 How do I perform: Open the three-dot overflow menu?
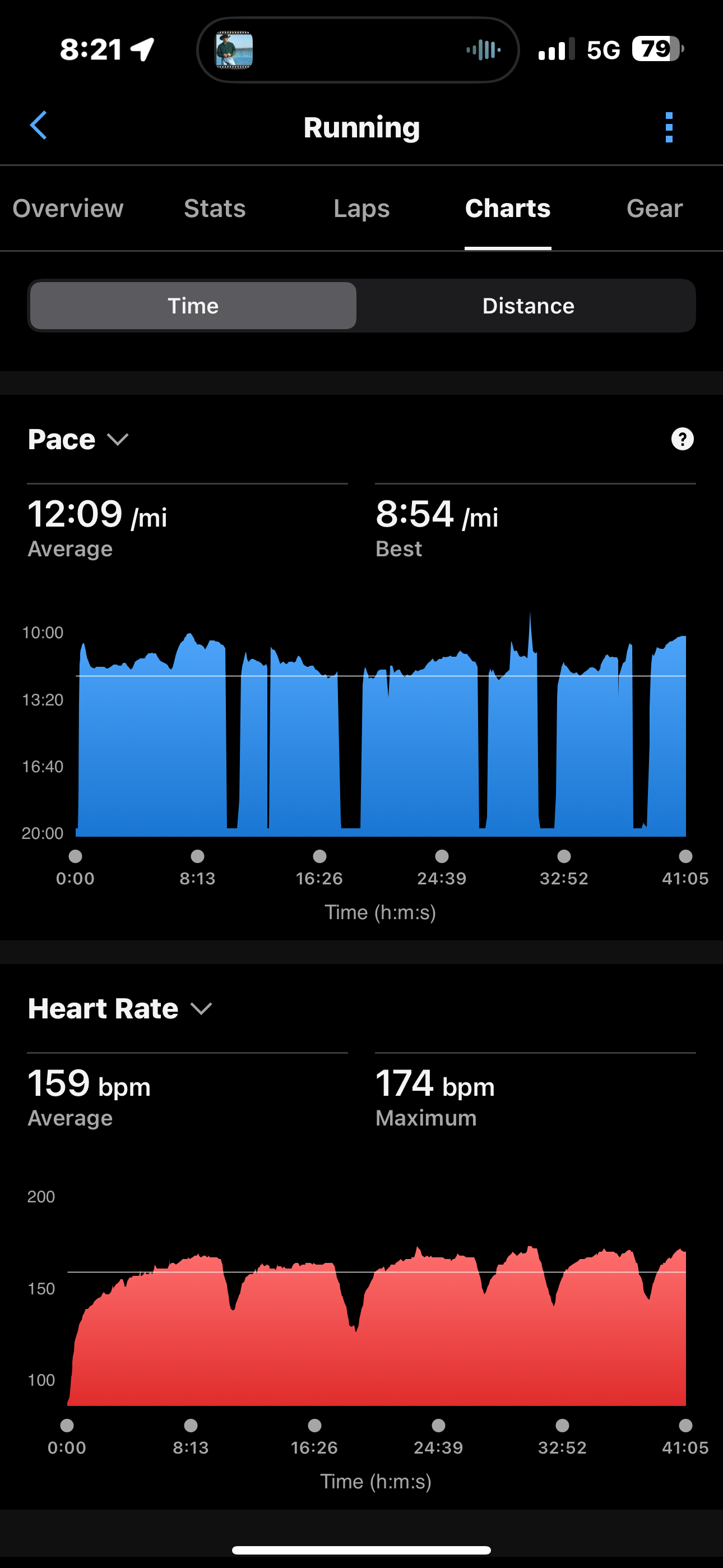tap(669, 127)
